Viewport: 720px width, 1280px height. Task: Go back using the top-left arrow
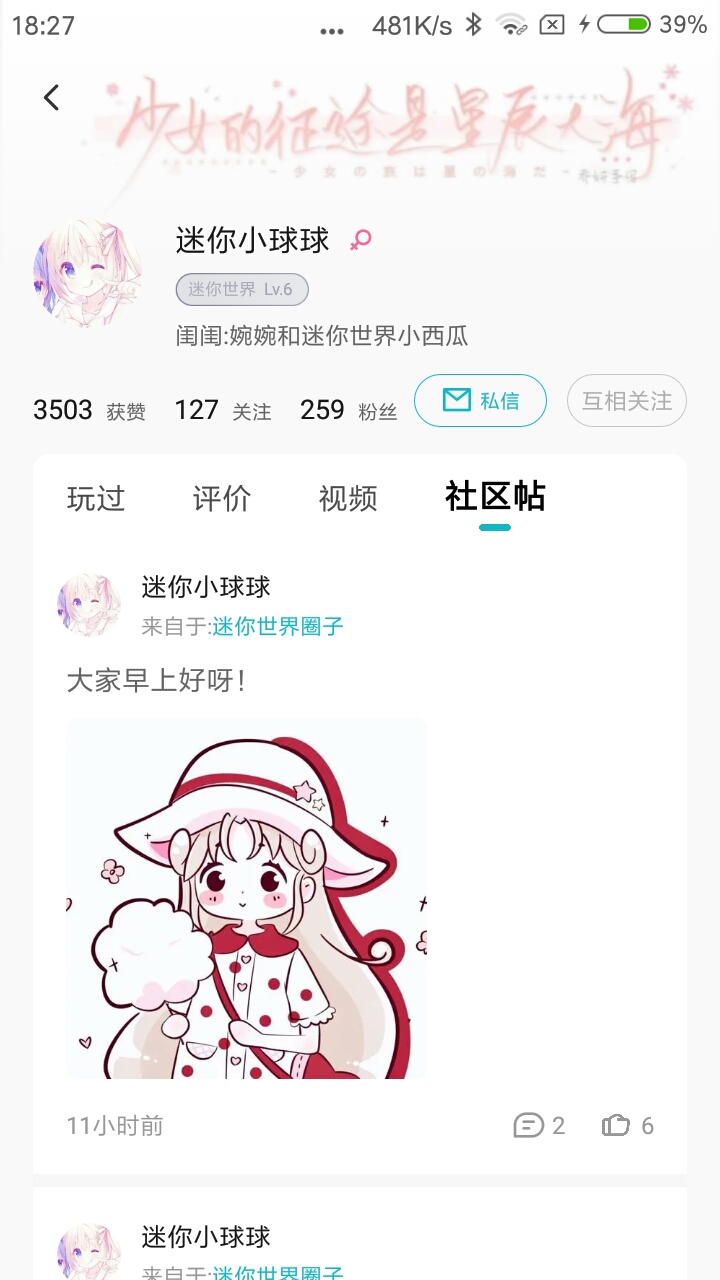tap(51, 97)
